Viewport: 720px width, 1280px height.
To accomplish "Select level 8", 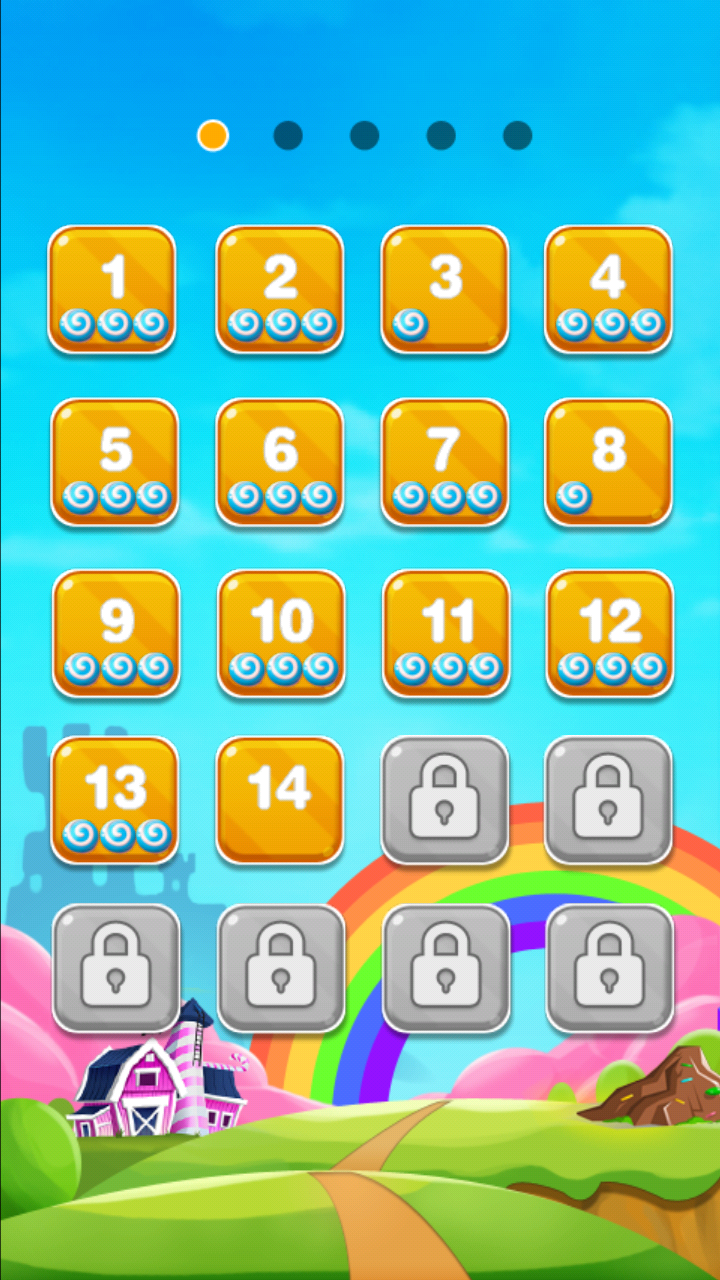I will 608,461.
